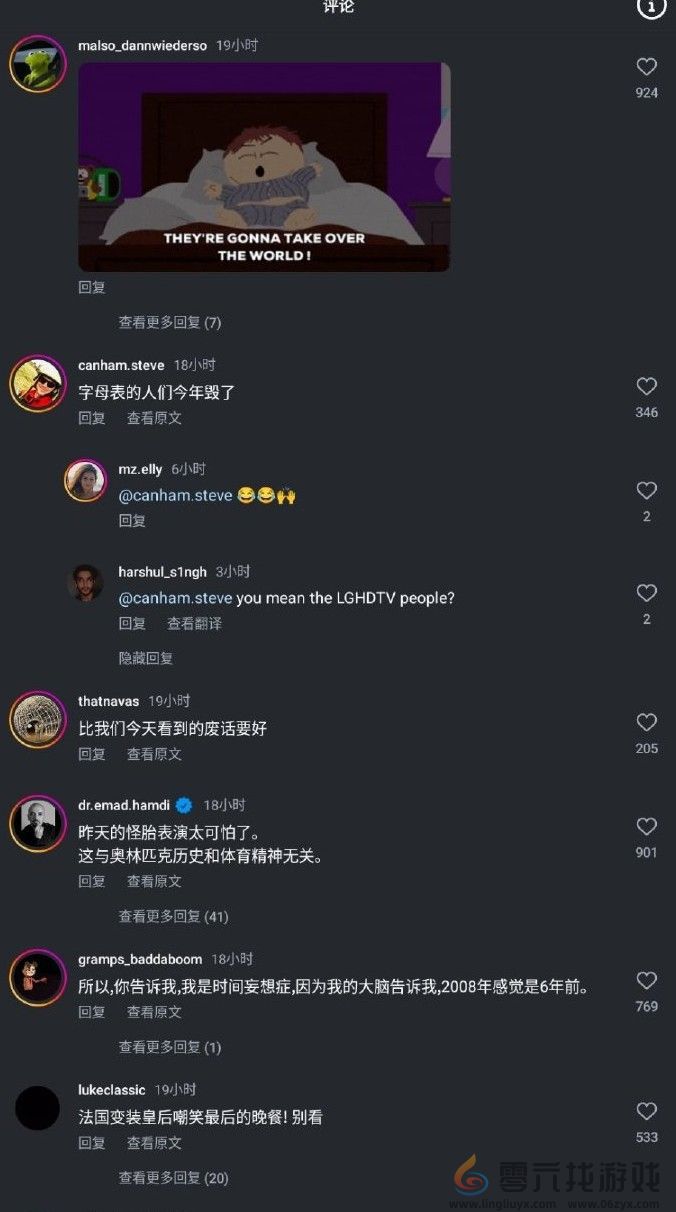Viewport: 676px width, 1212px height.
Task: View original text of canham.steve's comment
Action: coord(154,418)
